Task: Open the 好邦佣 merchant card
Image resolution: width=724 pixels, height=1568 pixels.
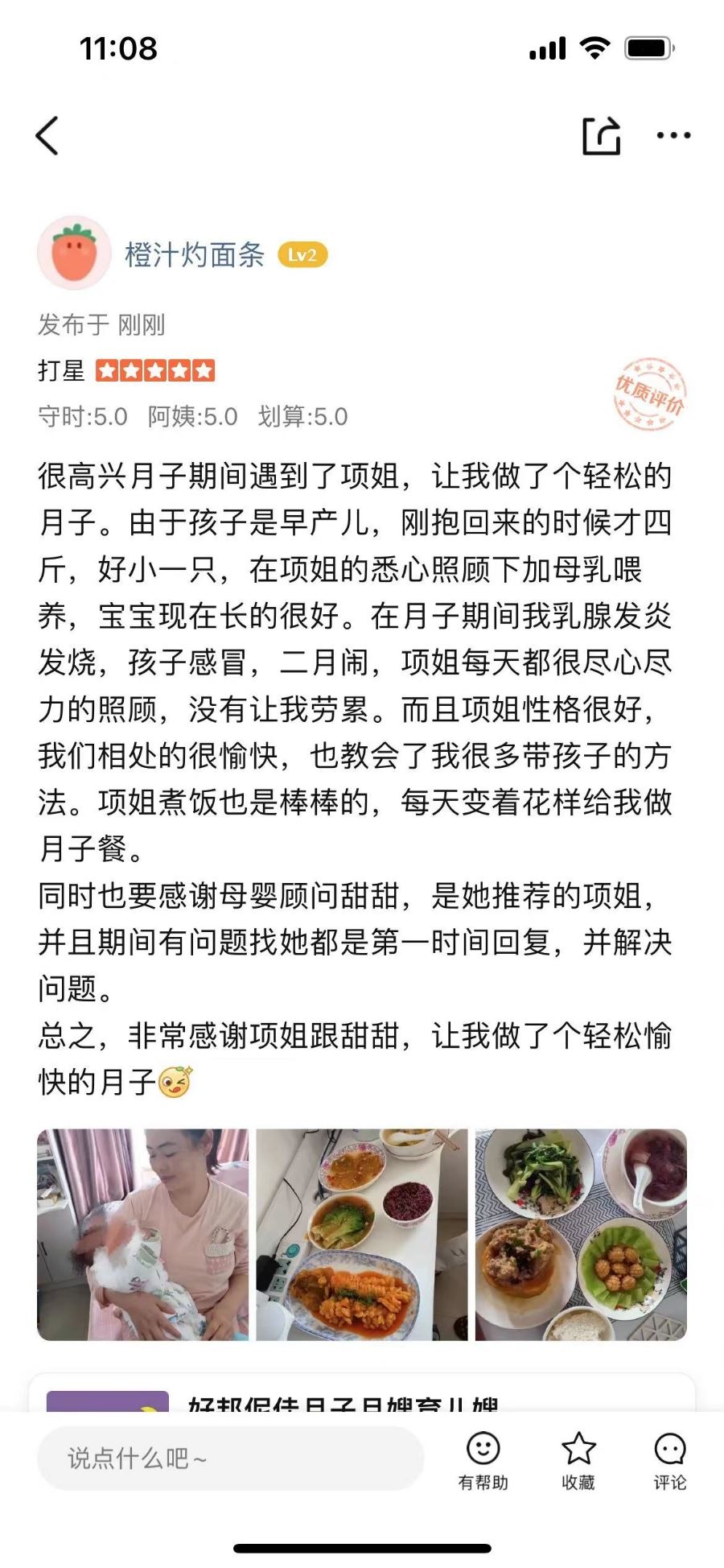Action: click(x=362, y=1397)
